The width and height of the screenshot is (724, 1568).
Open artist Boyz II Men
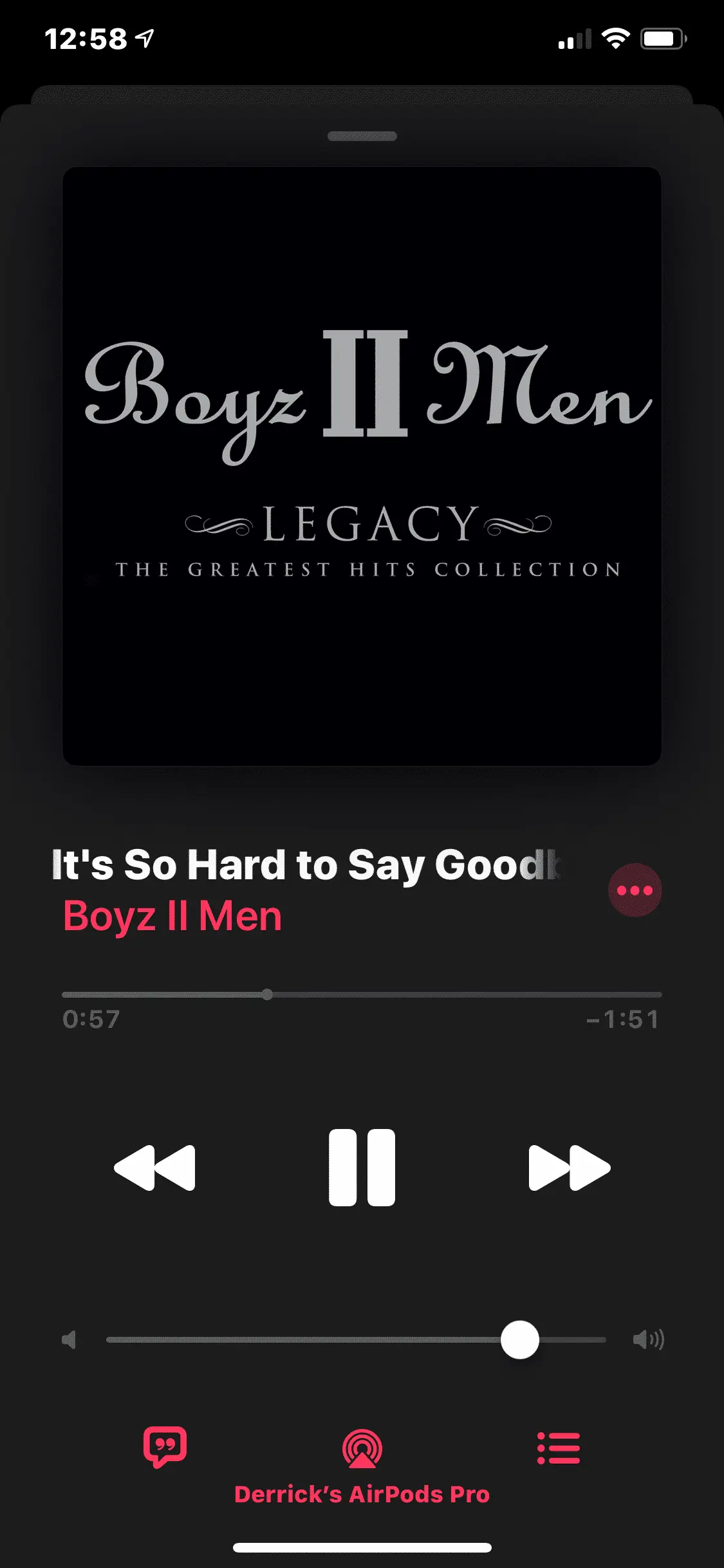172,916
